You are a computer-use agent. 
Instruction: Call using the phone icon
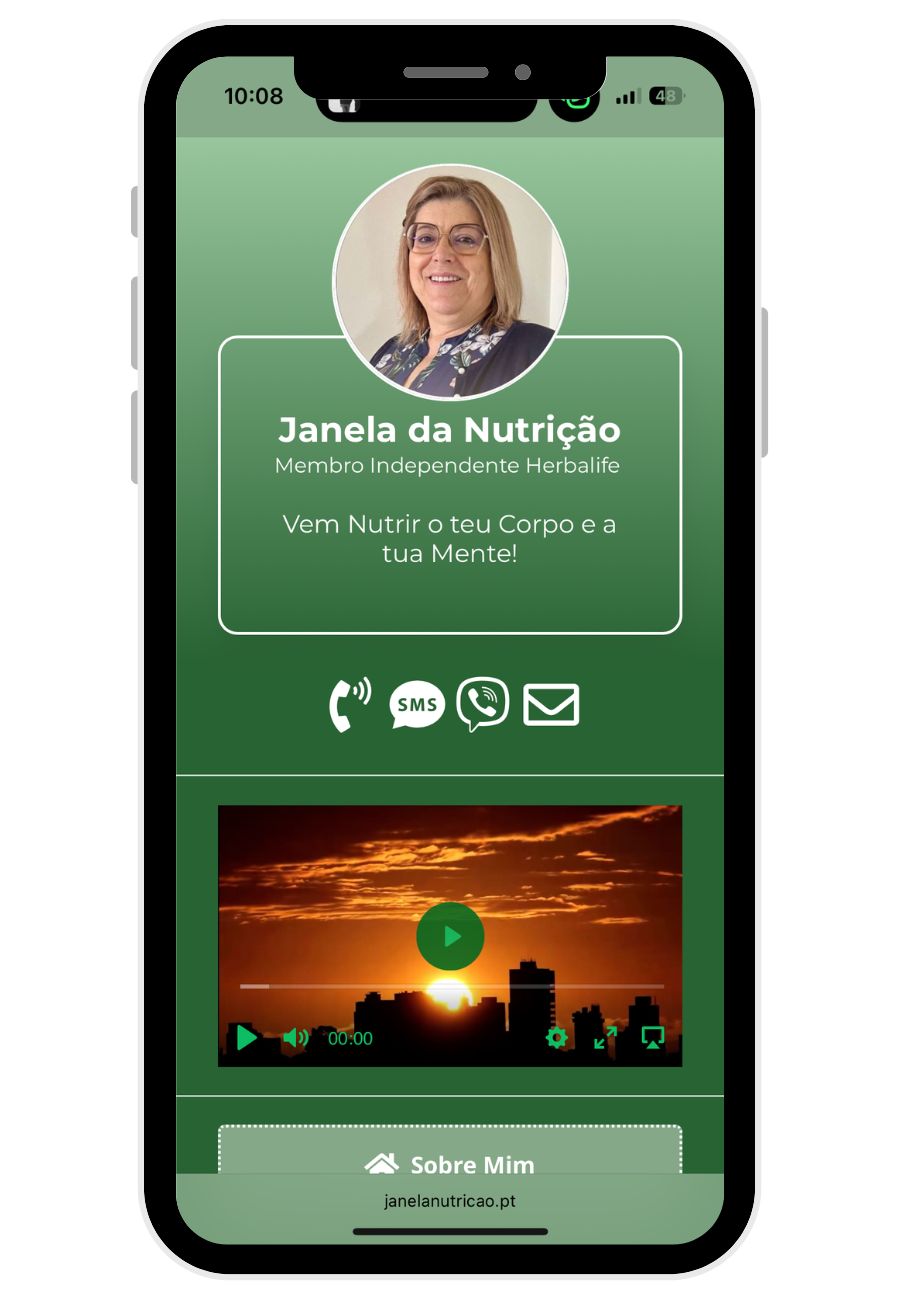point(347,704)
